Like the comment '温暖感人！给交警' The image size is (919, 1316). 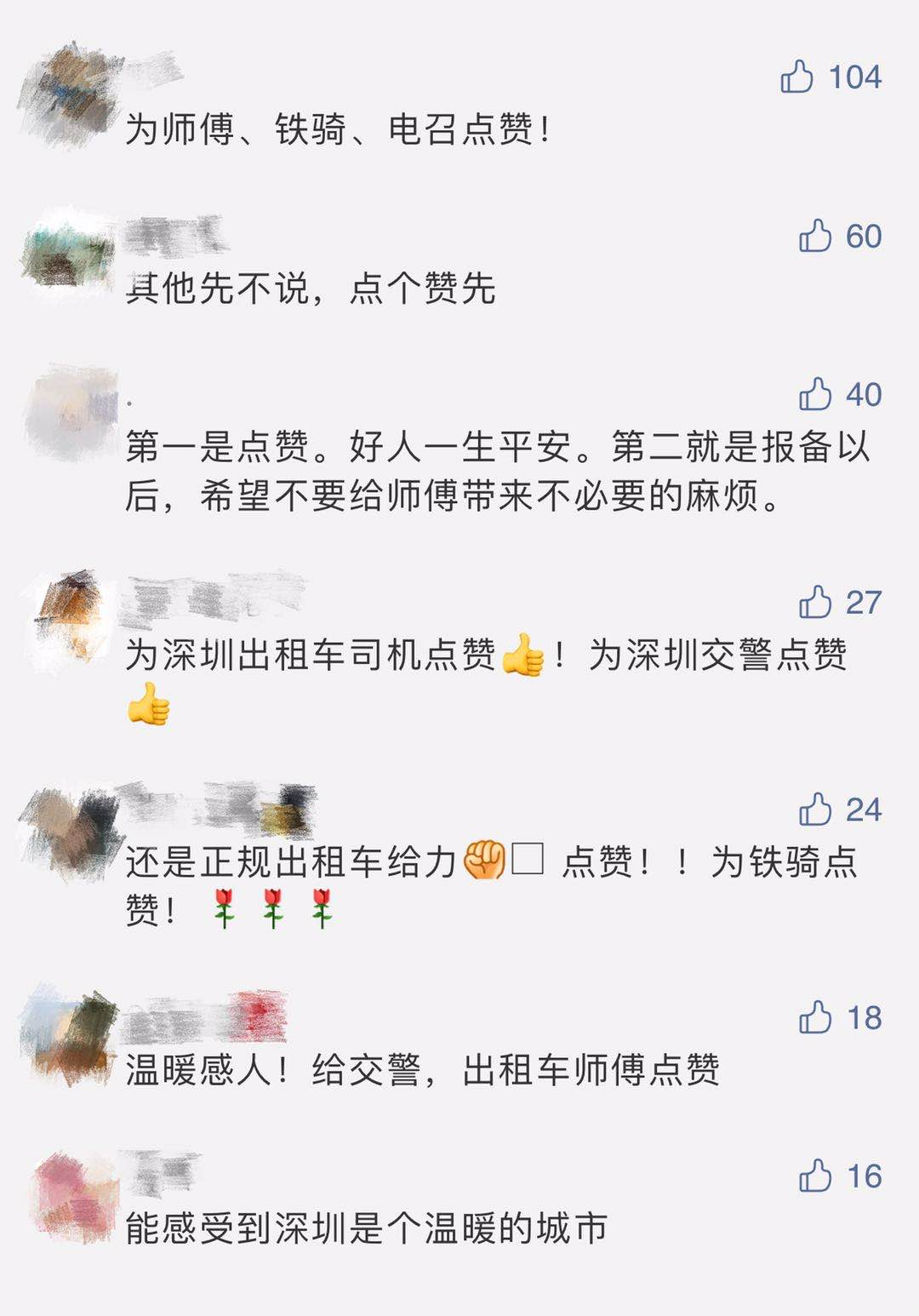815,1017
